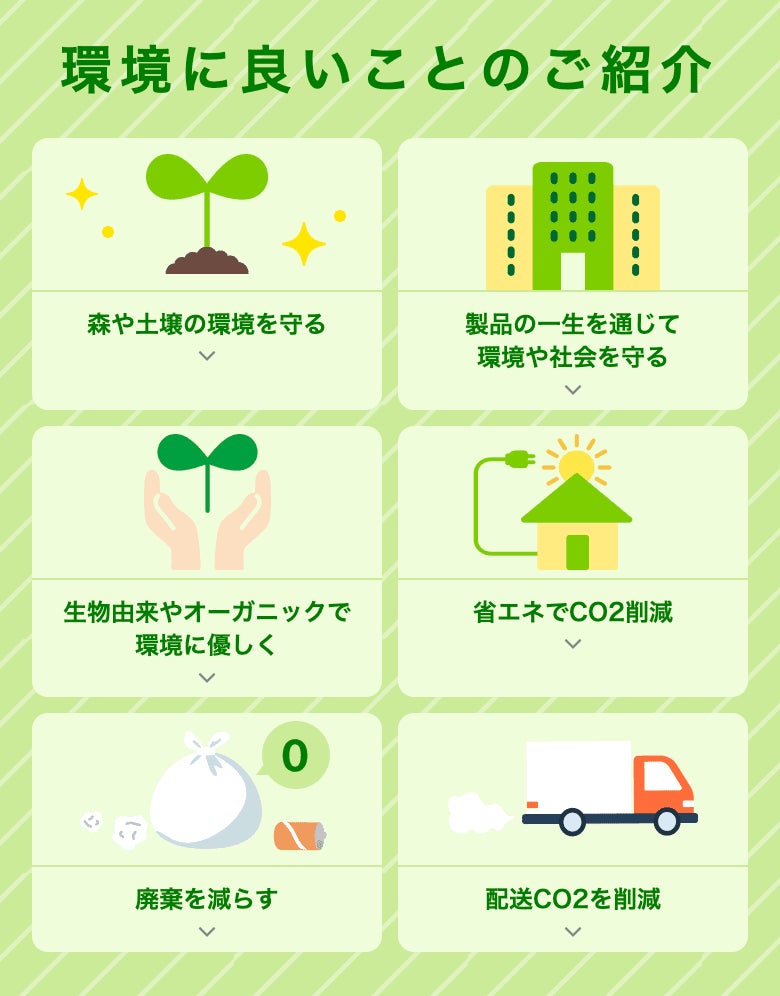Jump to 省エネでCO2削減 details
The height and width of the screenshot is (996, 780).
pos(572,643)
